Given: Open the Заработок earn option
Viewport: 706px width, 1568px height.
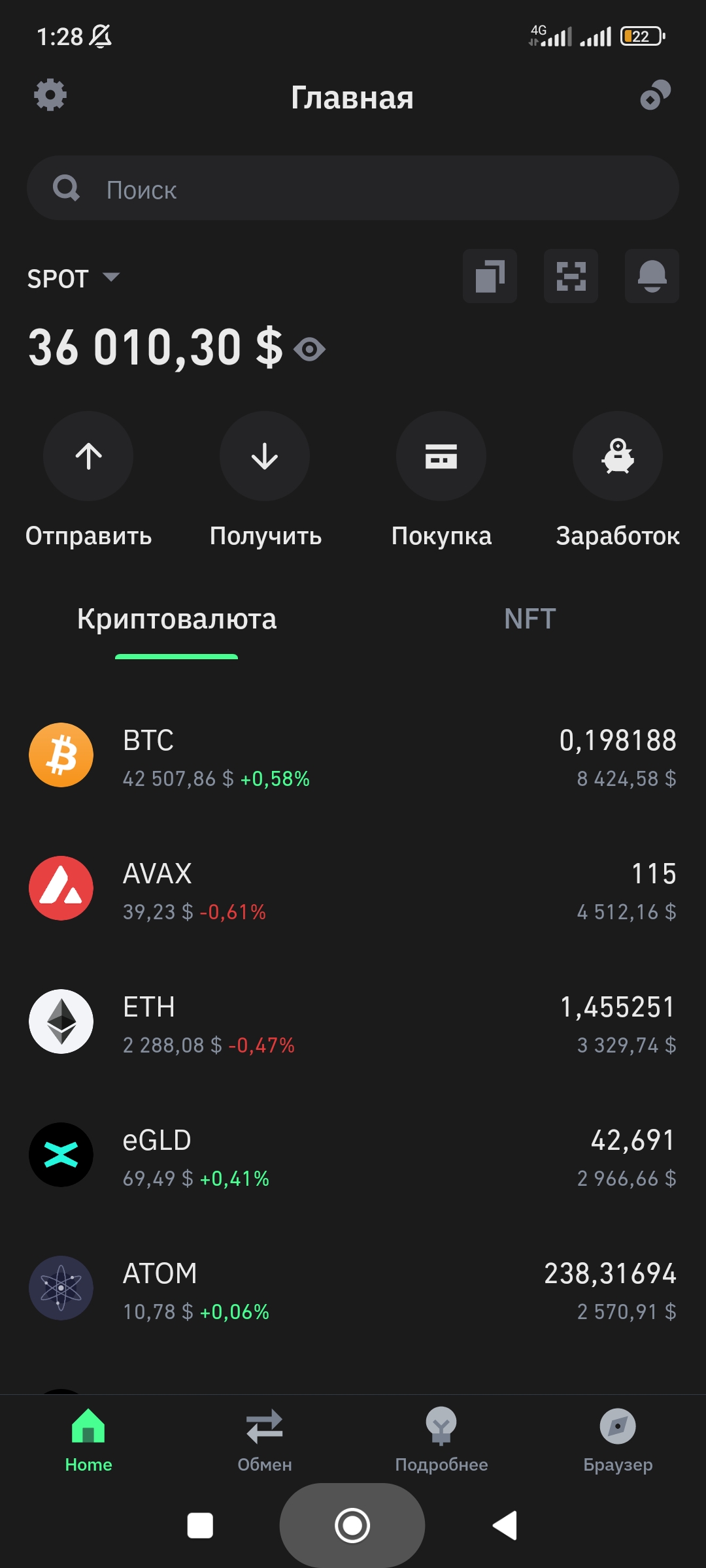Looking at the screenshot, I should pos(618,456).
